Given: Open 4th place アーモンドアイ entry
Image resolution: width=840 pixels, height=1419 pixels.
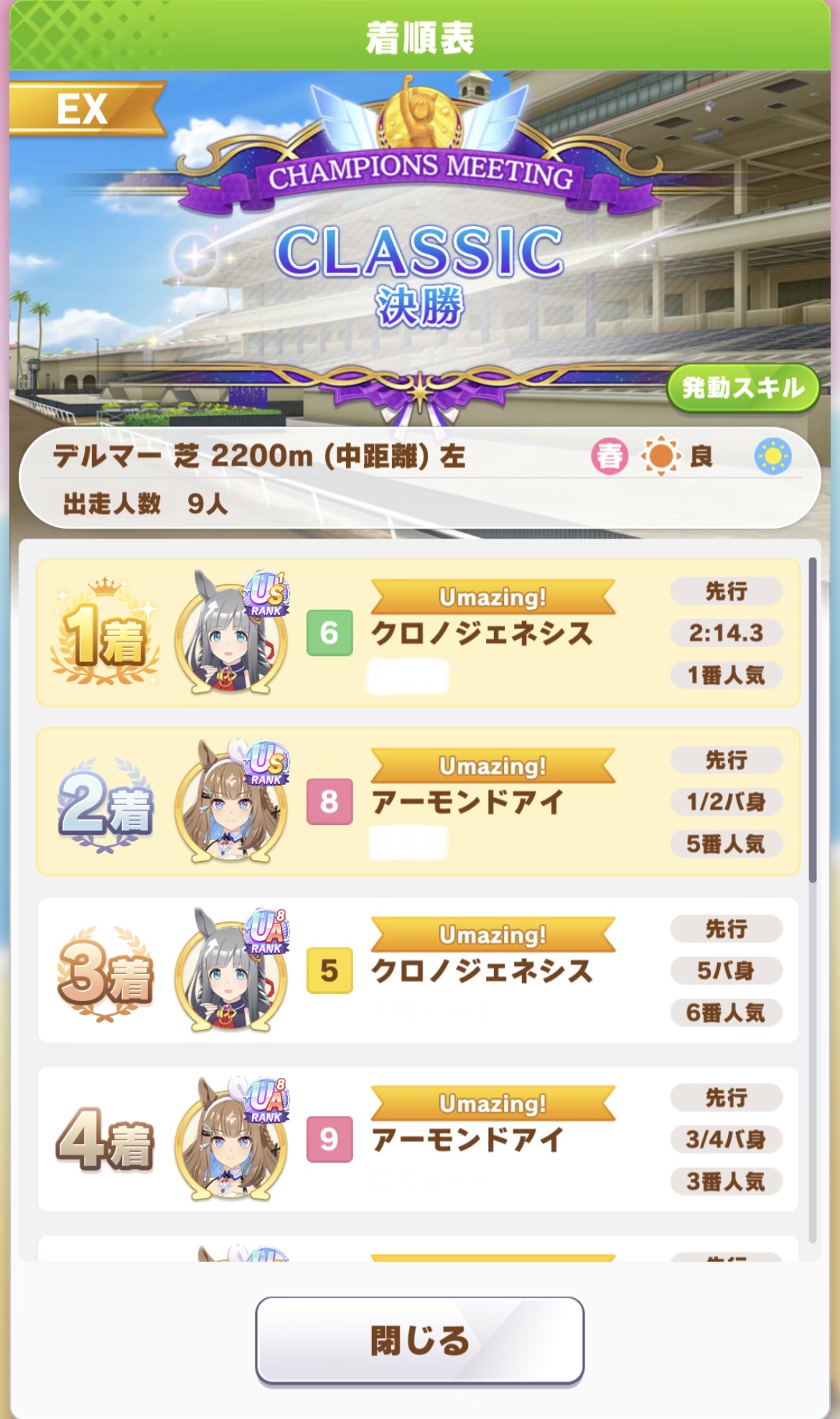Looking at the screenshot, I should 418,1139.
